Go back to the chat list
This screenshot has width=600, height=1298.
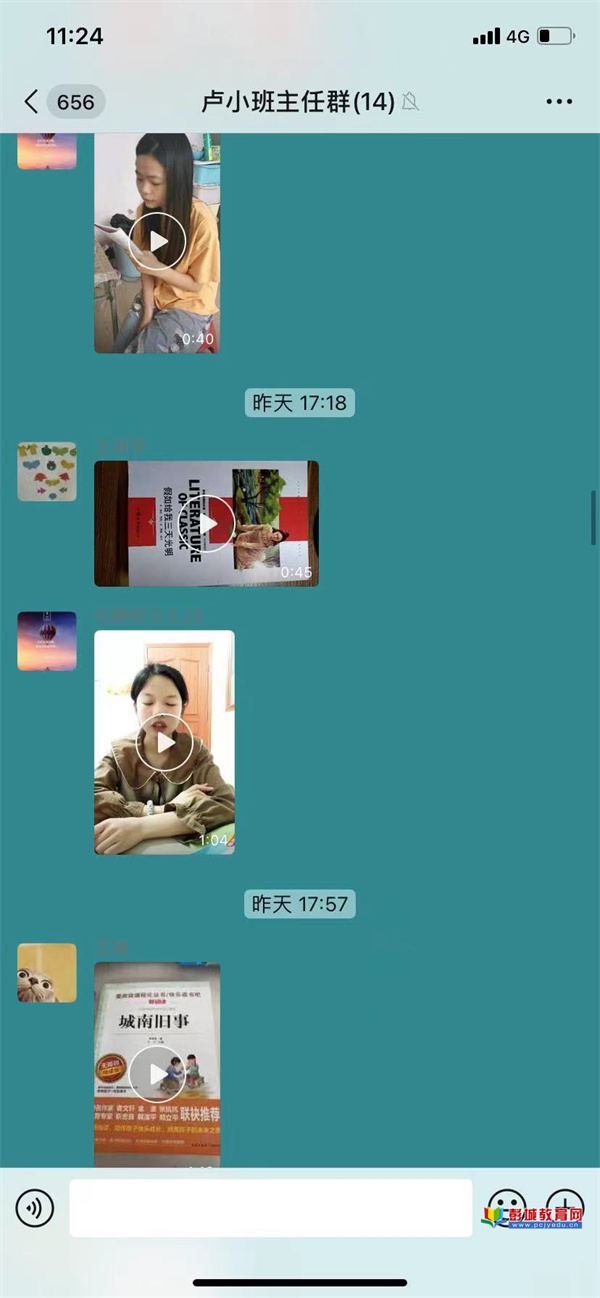[x=32, y=102]
